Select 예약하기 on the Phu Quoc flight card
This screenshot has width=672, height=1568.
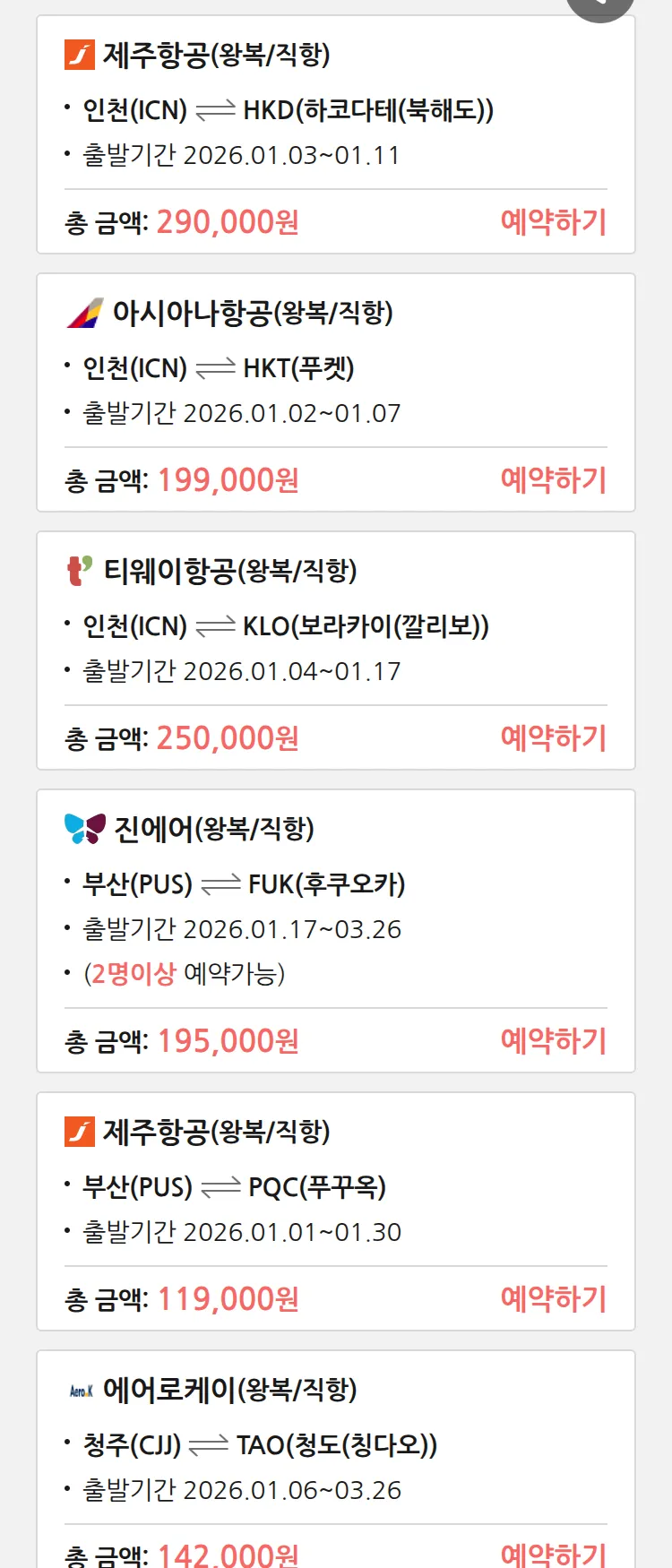click(x=555, y=1298)
